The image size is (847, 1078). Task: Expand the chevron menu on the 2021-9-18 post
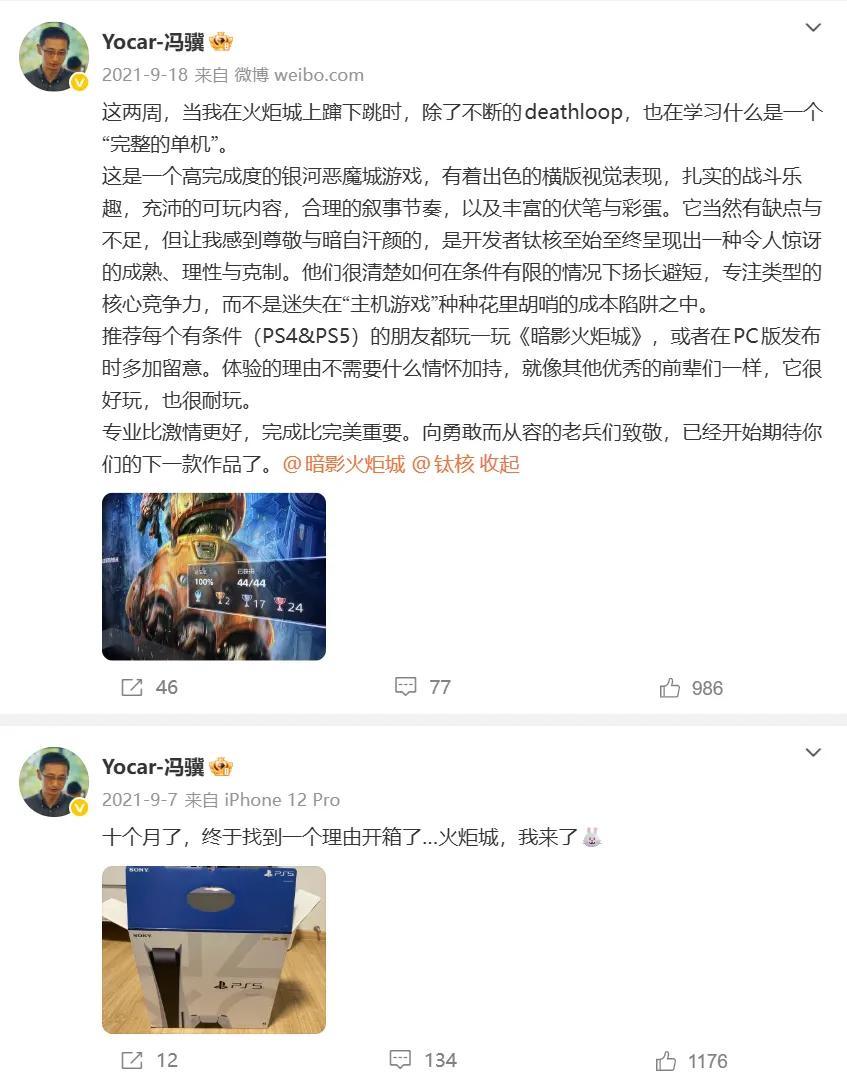click(x=813, y=28)
